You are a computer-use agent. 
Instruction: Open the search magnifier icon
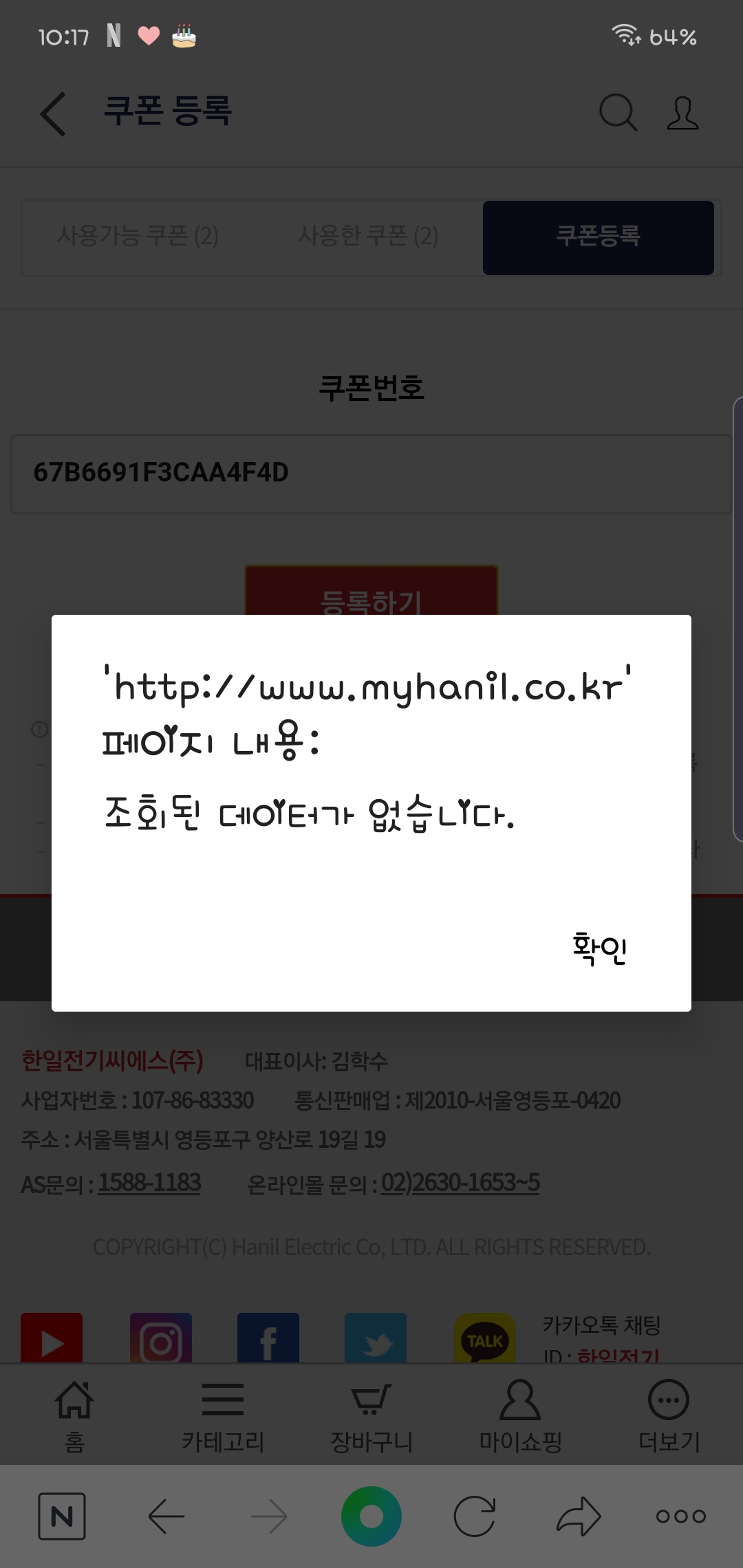coord(618,112)
